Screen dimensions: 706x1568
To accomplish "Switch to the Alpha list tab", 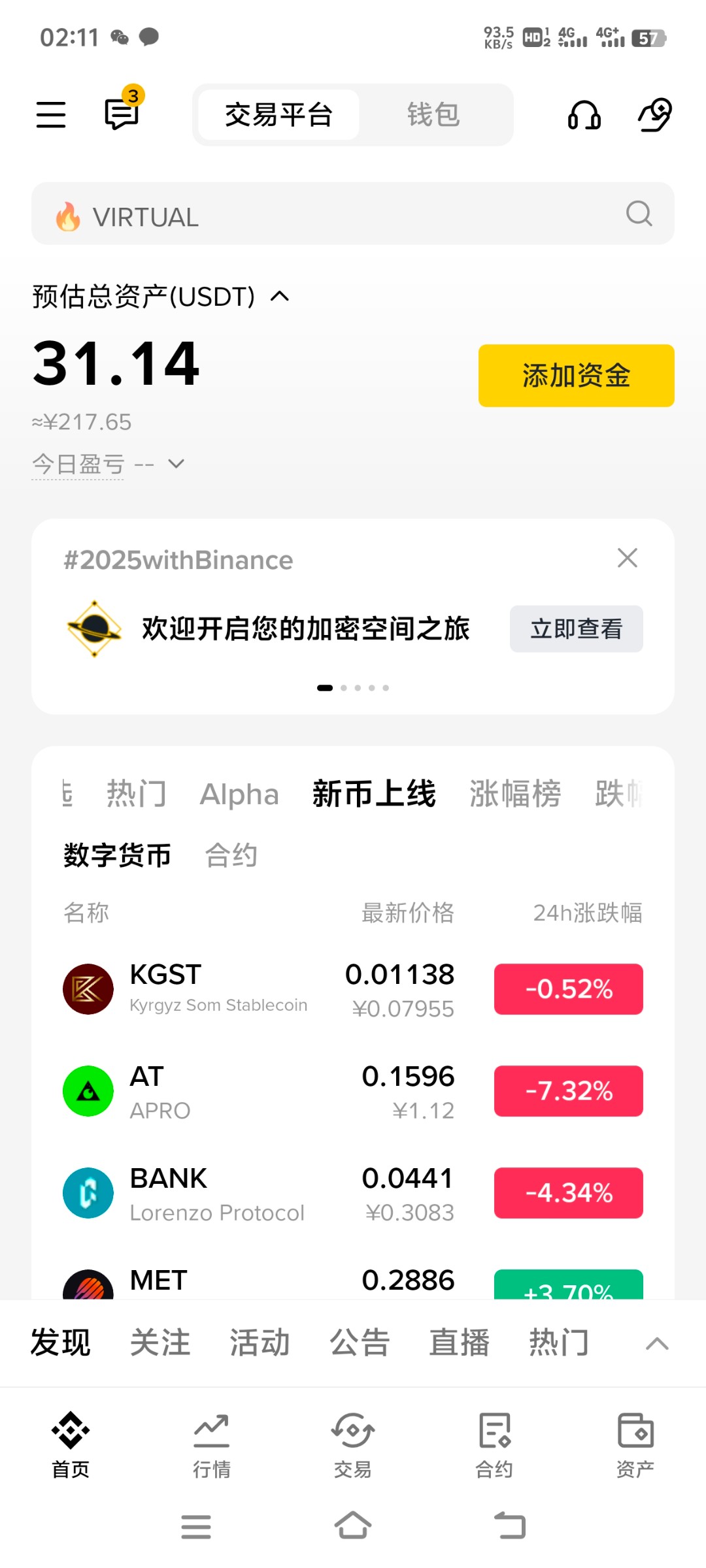I will (x=239, y=794).
